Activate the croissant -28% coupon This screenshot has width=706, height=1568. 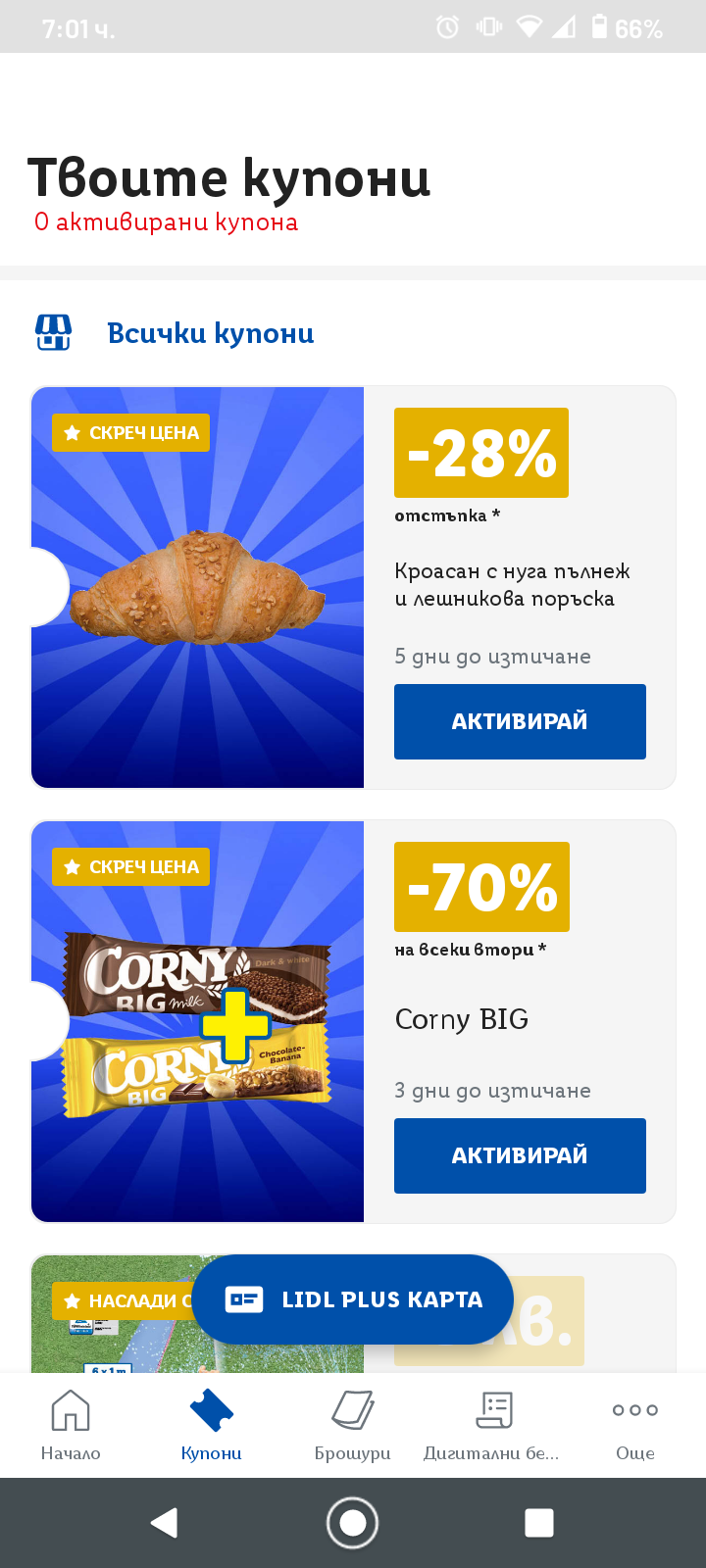pyautogui.click(x=520, y=721)
